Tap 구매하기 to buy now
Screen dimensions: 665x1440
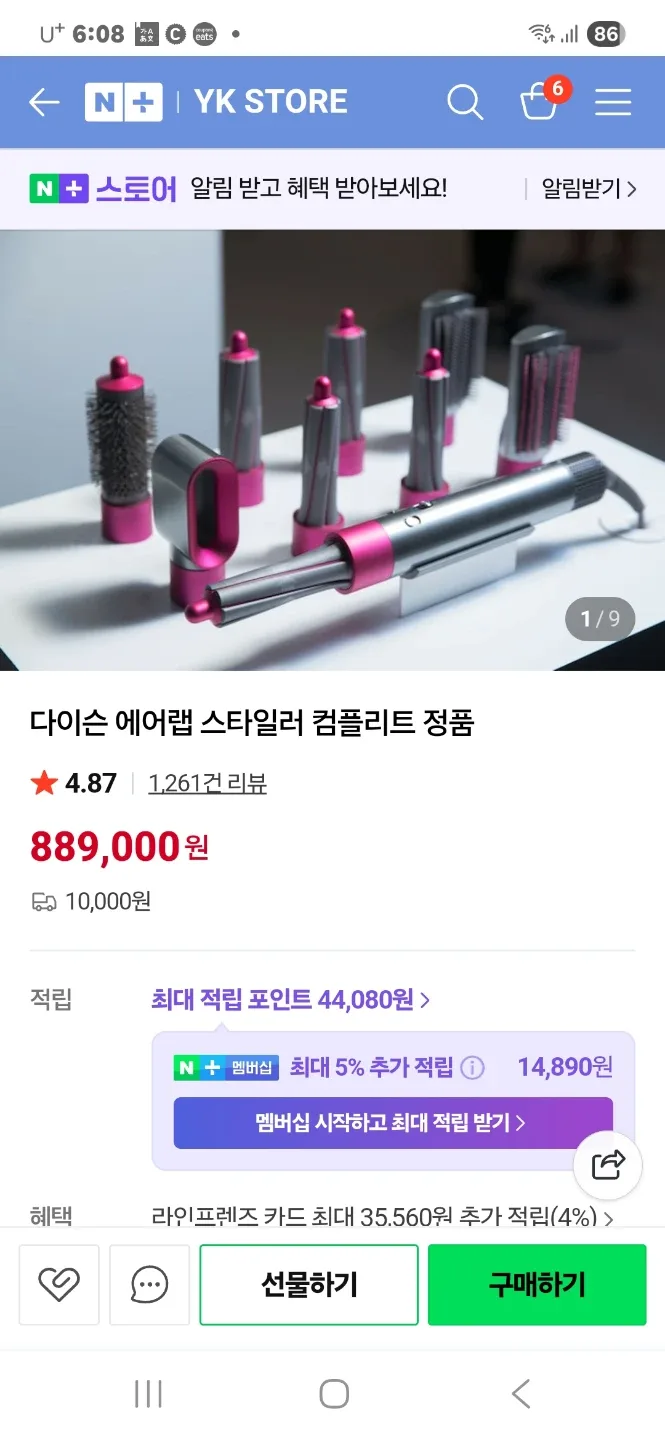[537, 1284]
